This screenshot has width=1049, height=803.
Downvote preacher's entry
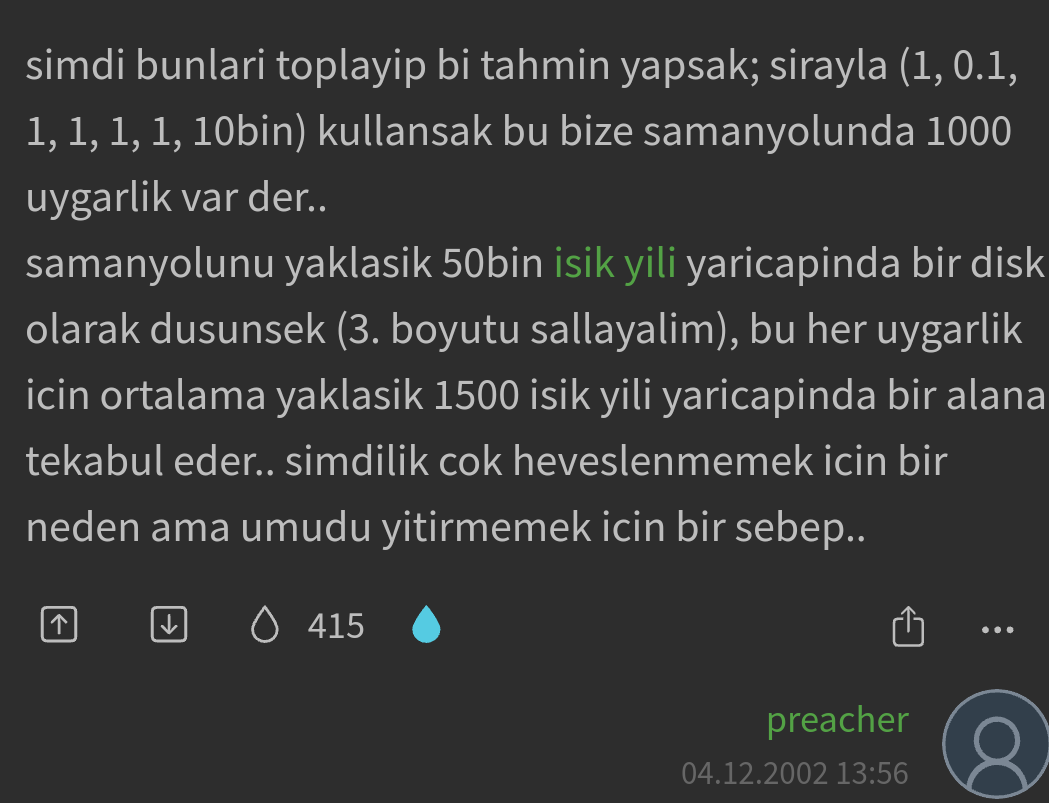click(x=169, y=626)
